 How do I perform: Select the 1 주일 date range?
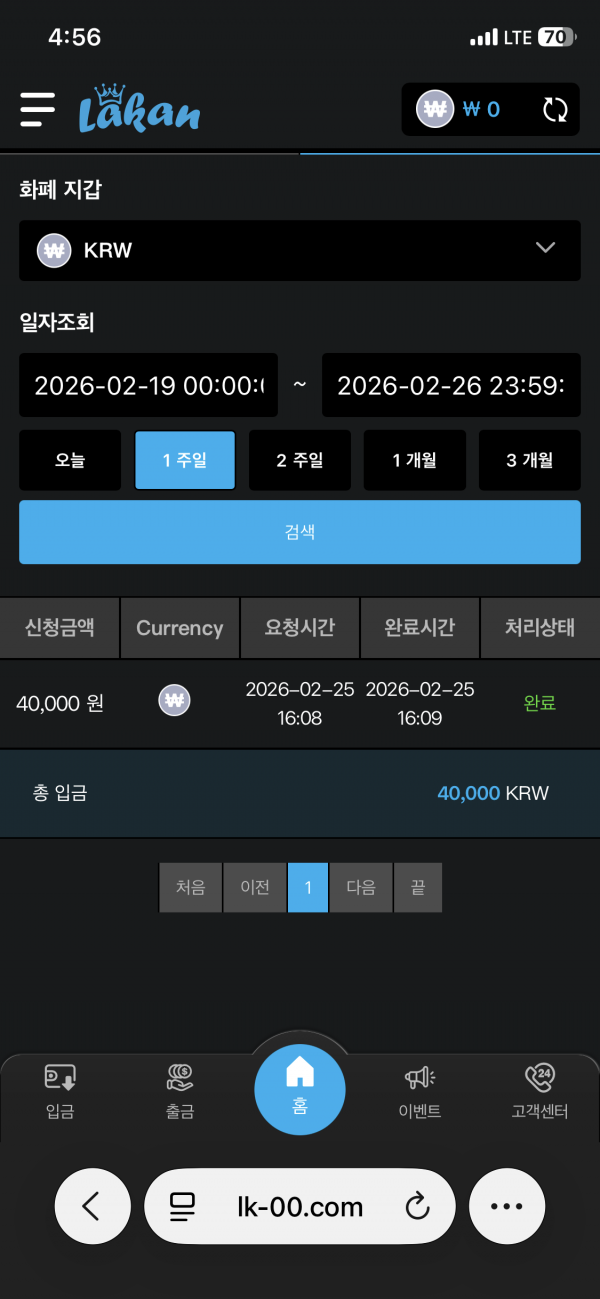point(185,460)
